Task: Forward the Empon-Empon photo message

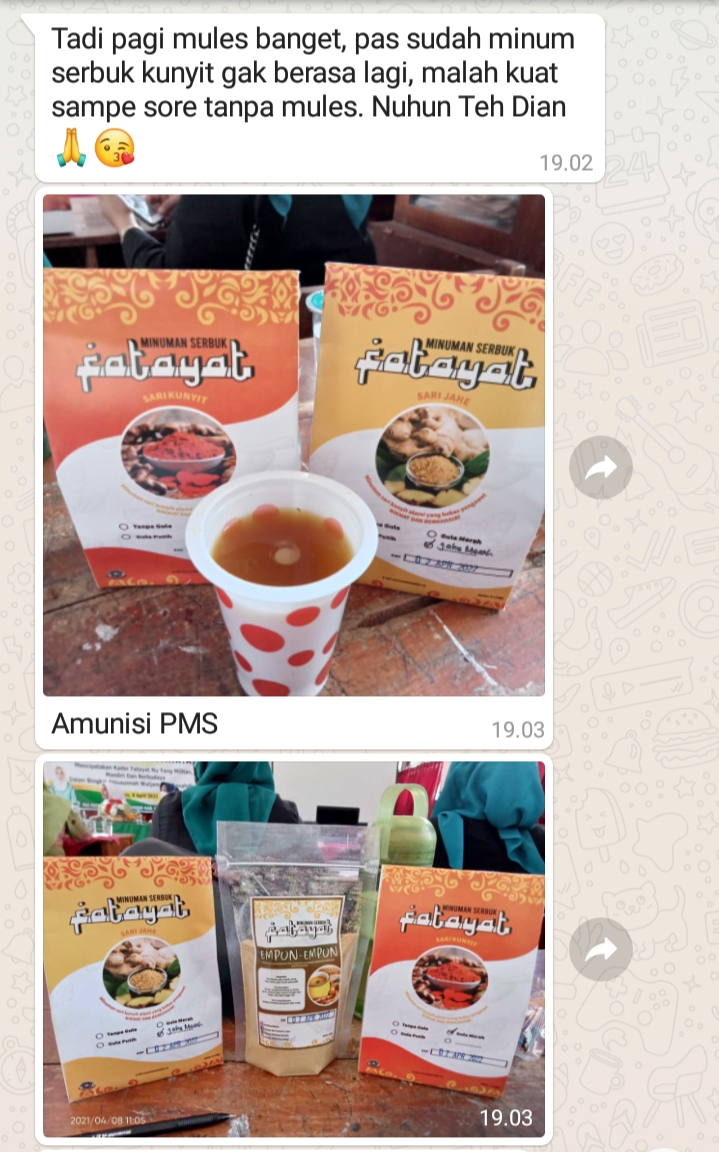Action: click(601, 949)
